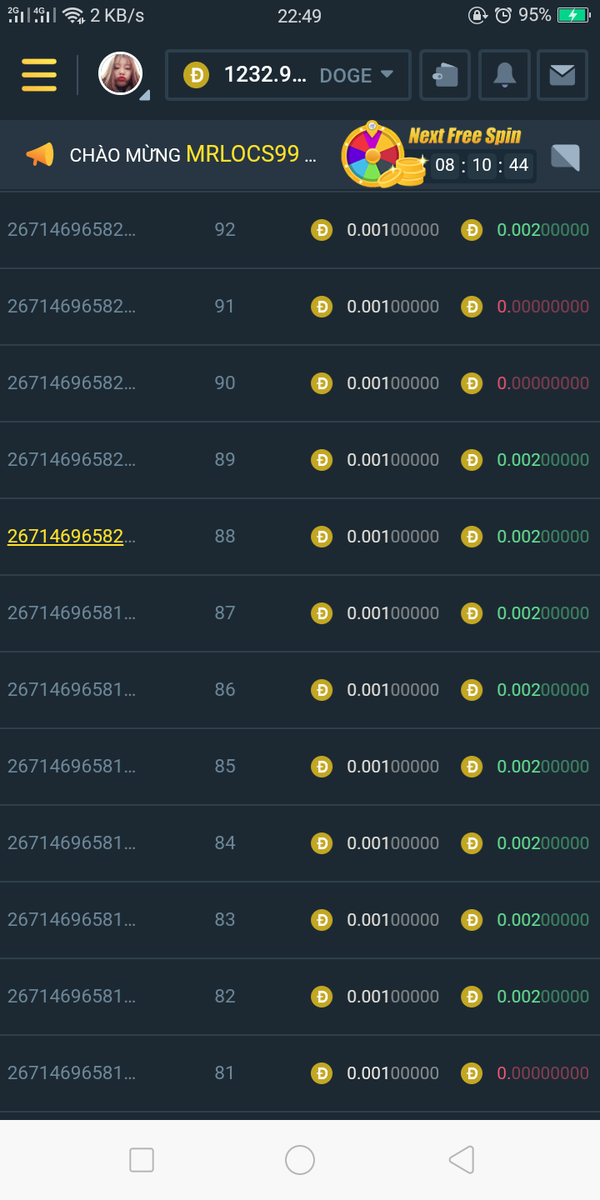
Task: View details of bet number 81
Action: tap(71, 1073)
